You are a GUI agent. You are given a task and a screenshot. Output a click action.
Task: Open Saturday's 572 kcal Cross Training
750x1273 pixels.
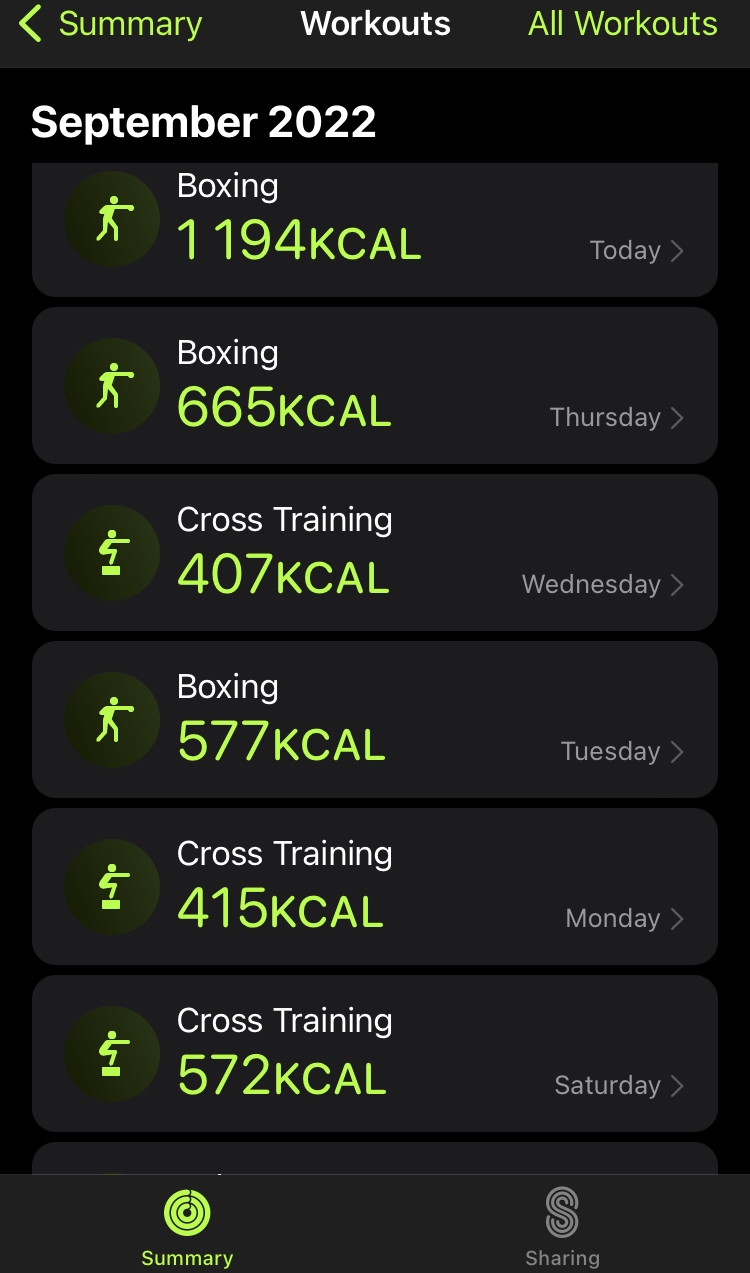[x=375, y=1053]
